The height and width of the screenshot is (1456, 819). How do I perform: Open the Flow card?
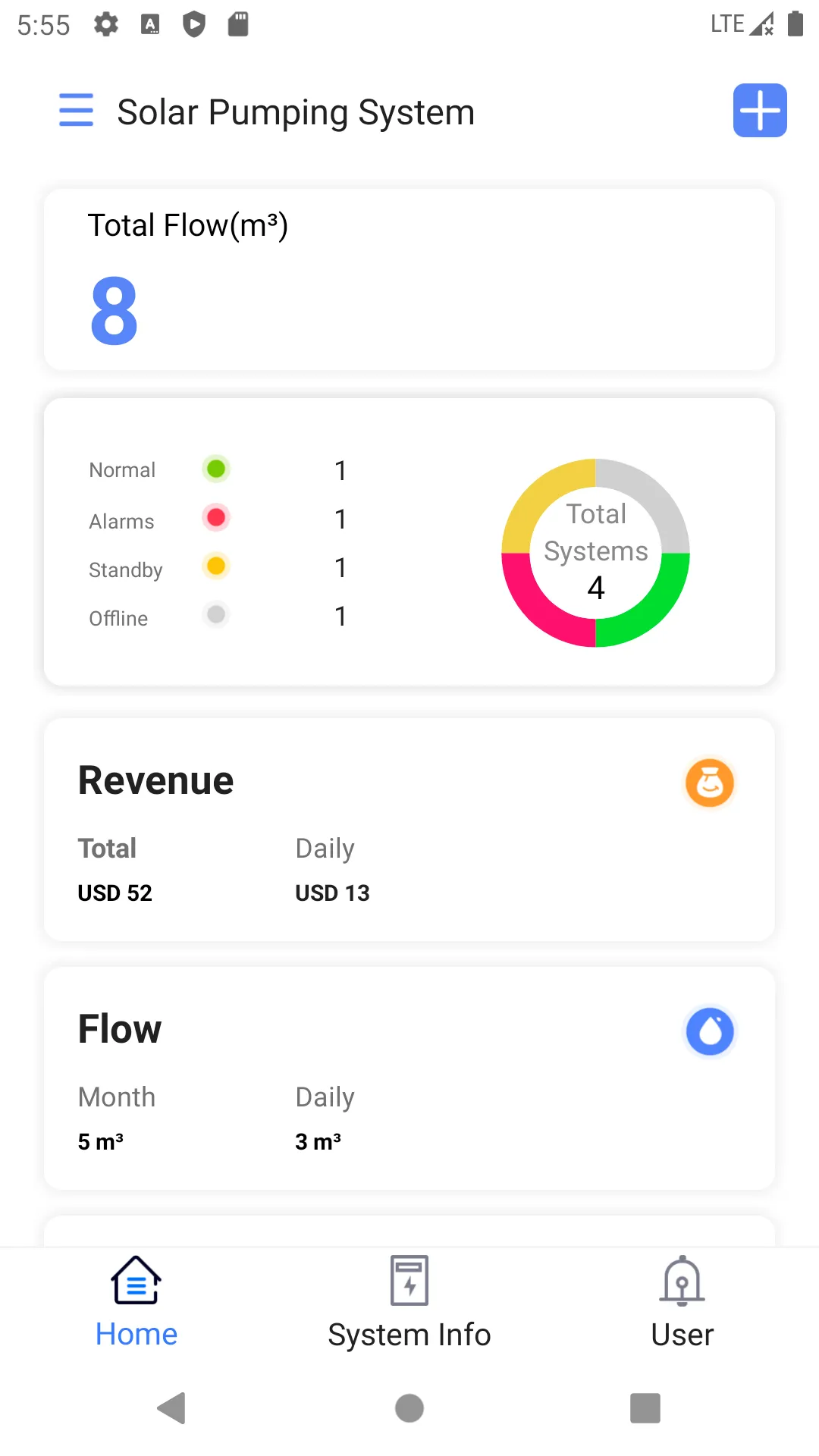[x=409, y=1078]
